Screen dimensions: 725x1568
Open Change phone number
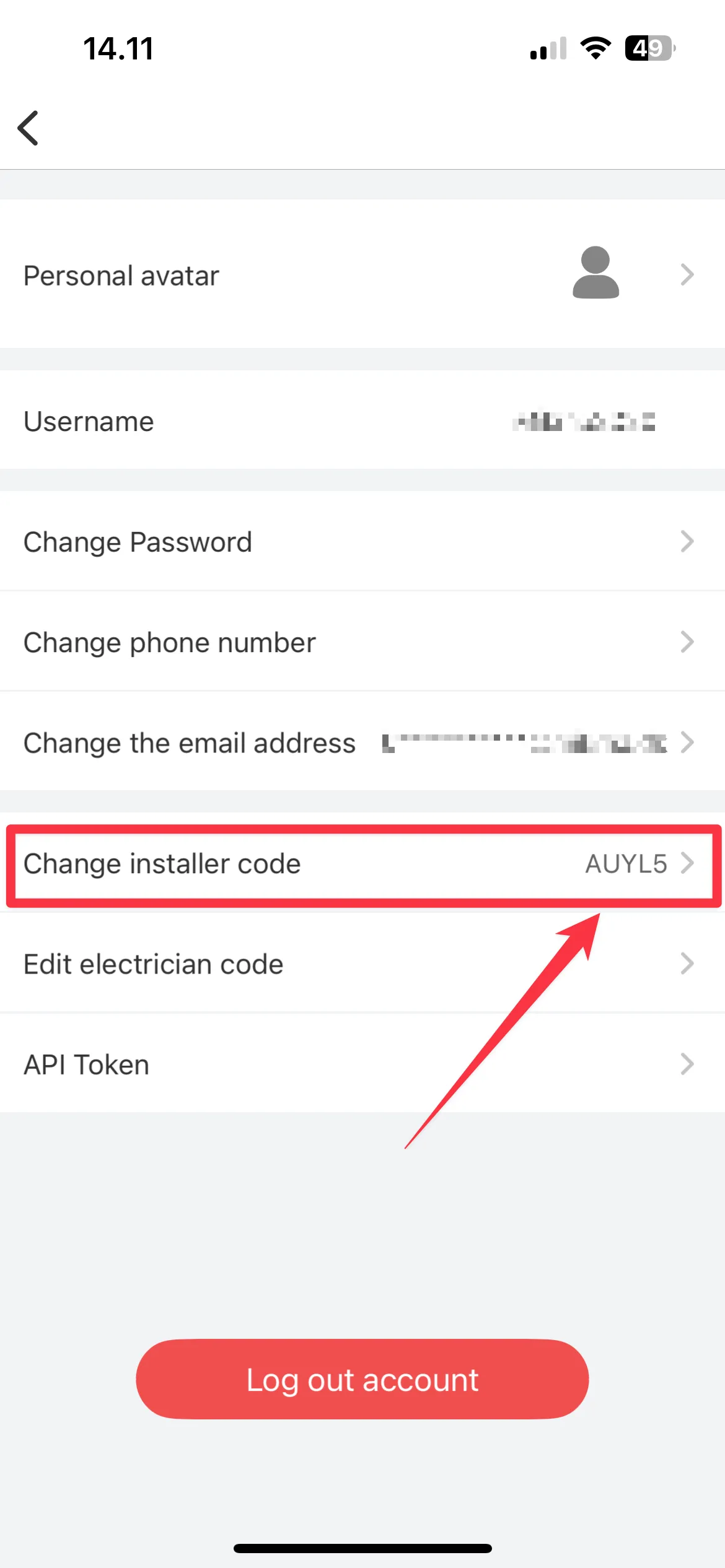point(362,642)
